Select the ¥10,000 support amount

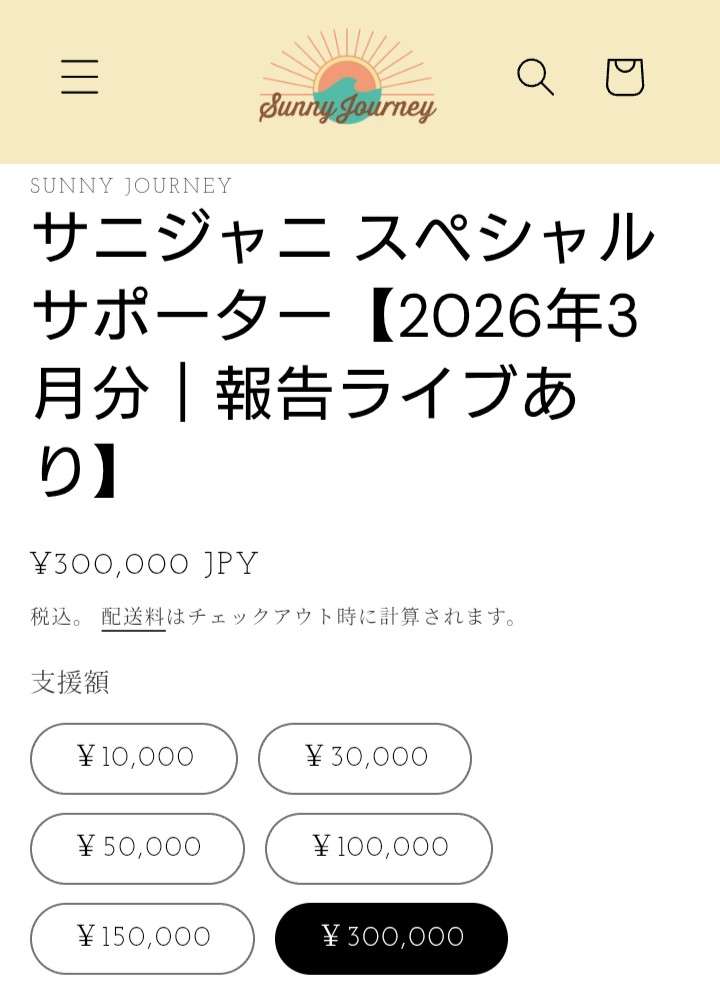point(133,758)
